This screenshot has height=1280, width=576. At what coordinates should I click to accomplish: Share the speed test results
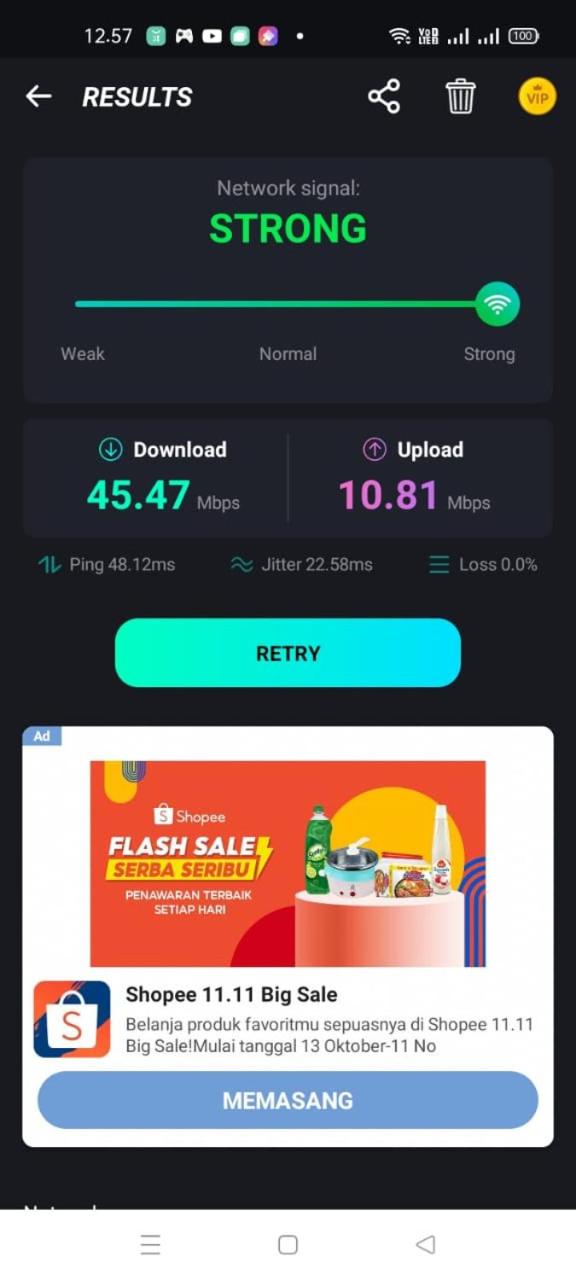[x=384, y=97]
